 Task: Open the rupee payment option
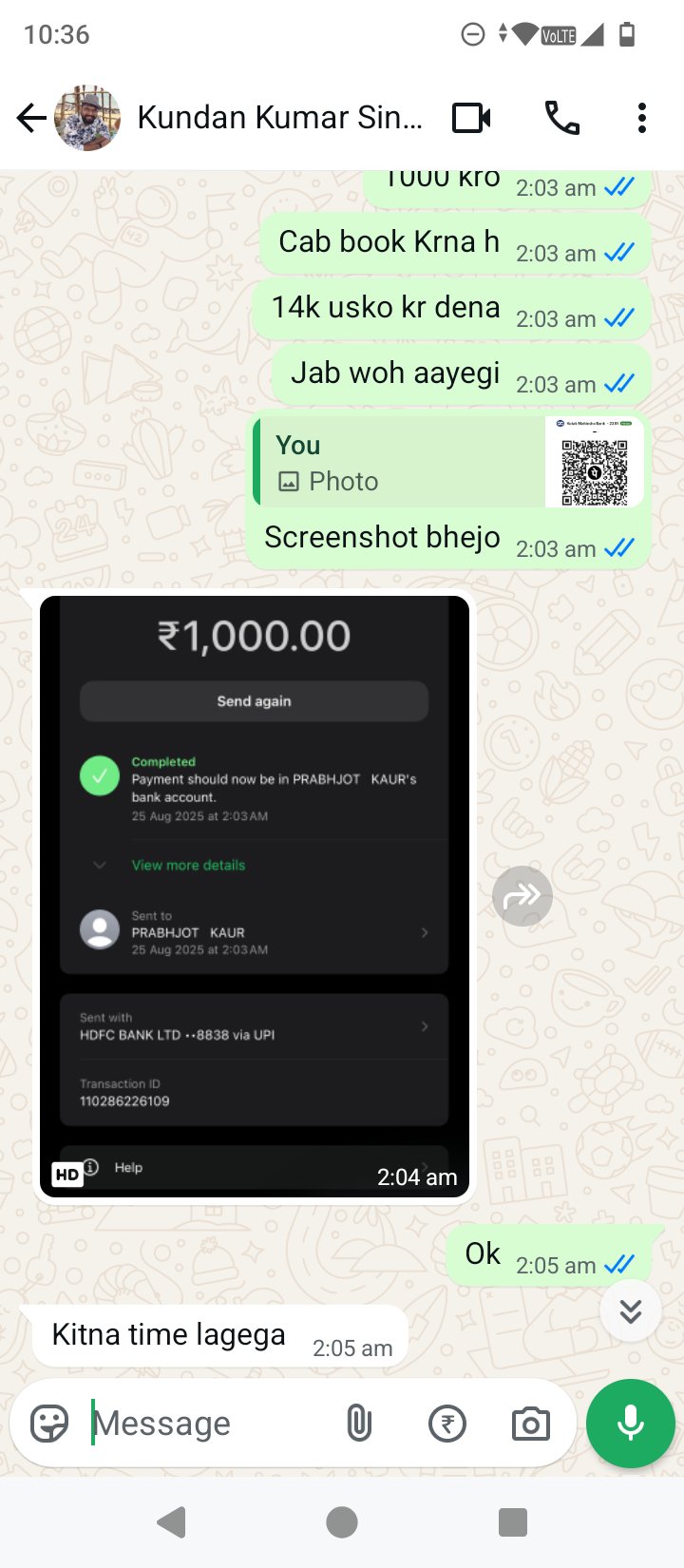[447, 1424]
